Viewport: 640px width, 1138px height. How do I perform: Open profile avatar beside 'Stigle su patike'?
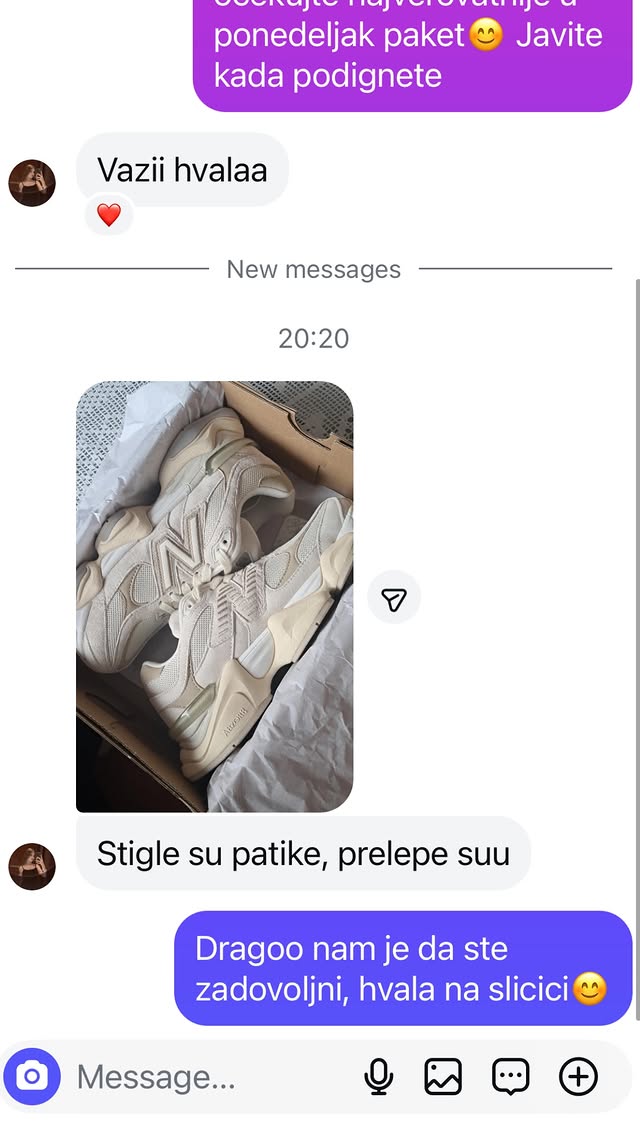click(x=32, y=865)
